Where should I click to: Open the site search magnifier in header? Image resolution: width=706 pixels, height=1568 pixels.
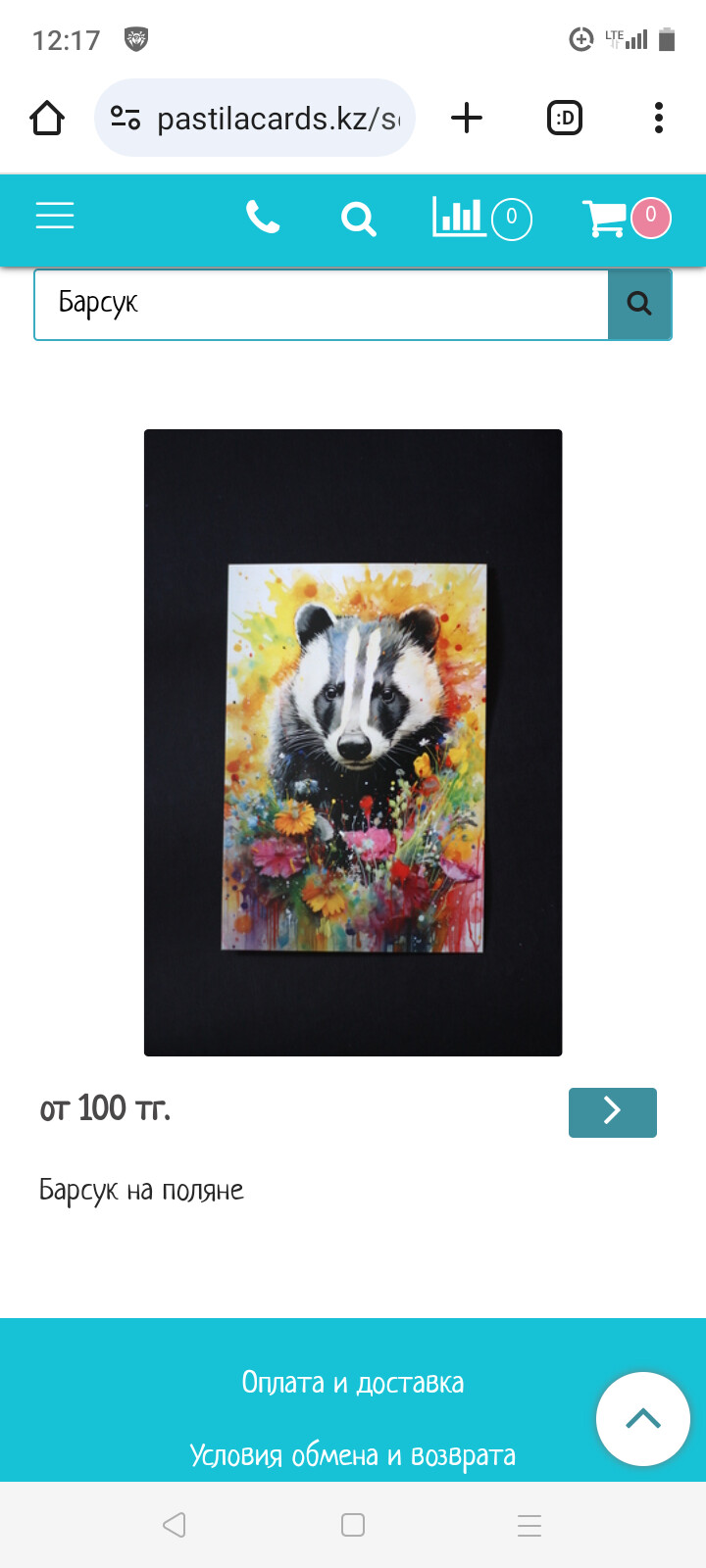(358, 219)
